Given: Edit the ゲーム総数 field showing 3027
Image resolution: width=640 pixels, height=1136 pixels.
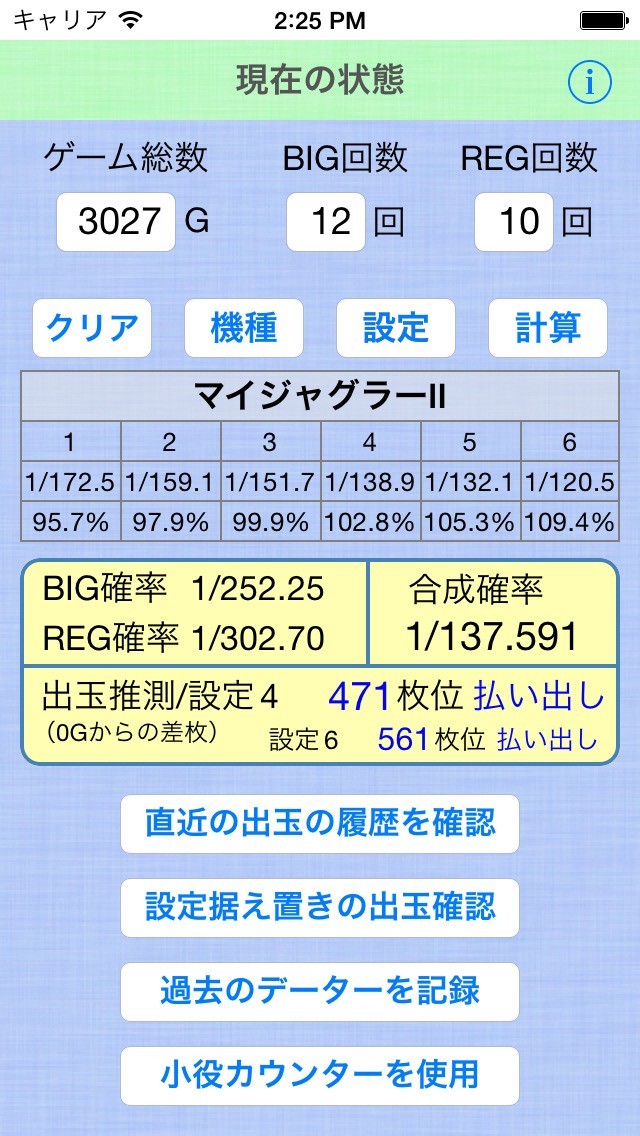Looking at the screenshot, I should pos(116,222).
